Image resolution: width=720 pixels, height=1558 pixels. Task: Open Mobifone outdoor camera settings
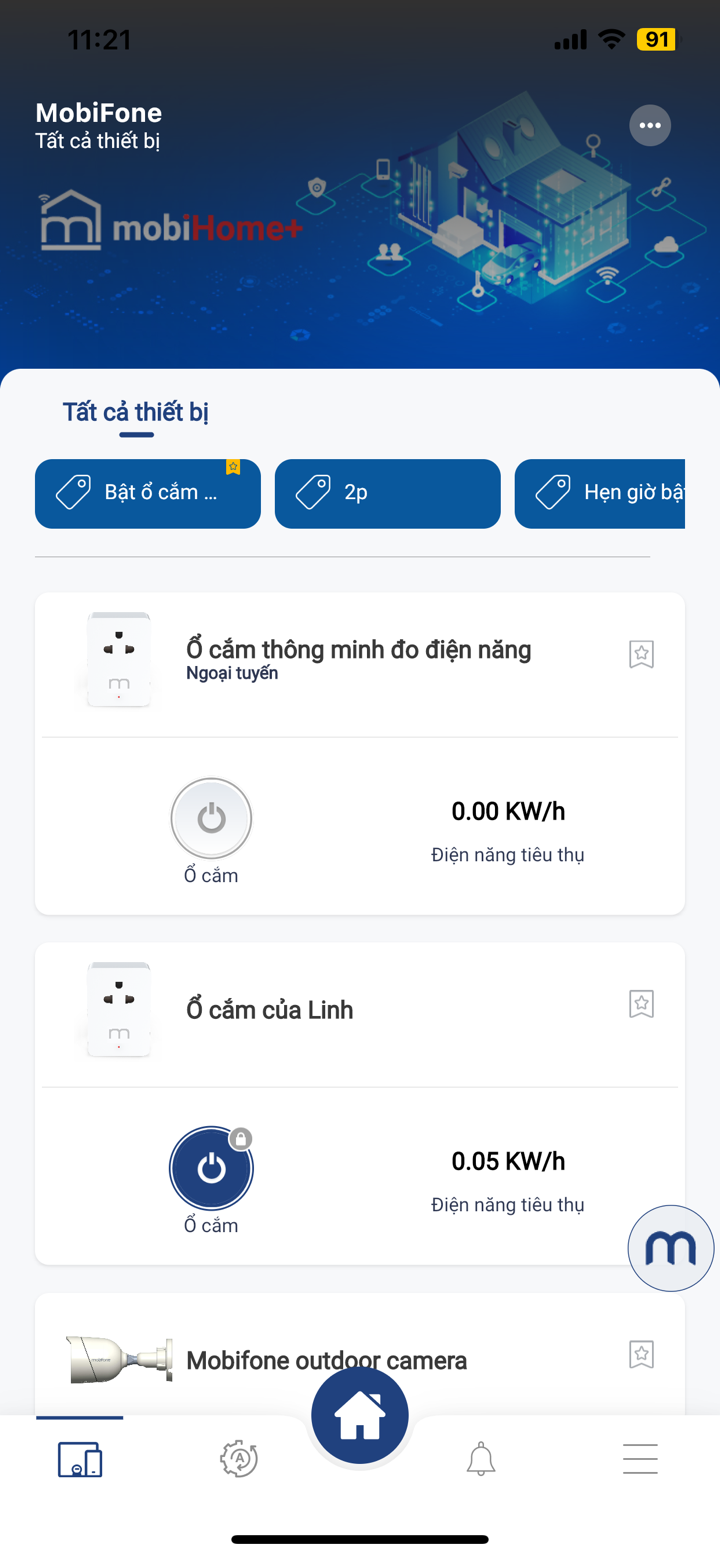pyautogui.click(x=326, y=1360)
